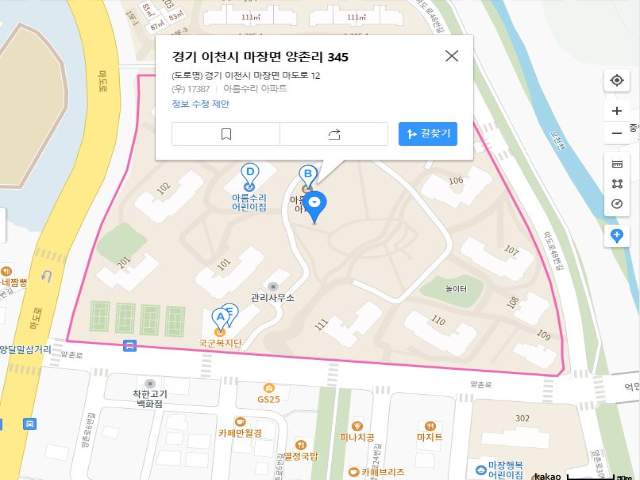Center map on my current location
This screenshot has width=640, height=480.
616,81
